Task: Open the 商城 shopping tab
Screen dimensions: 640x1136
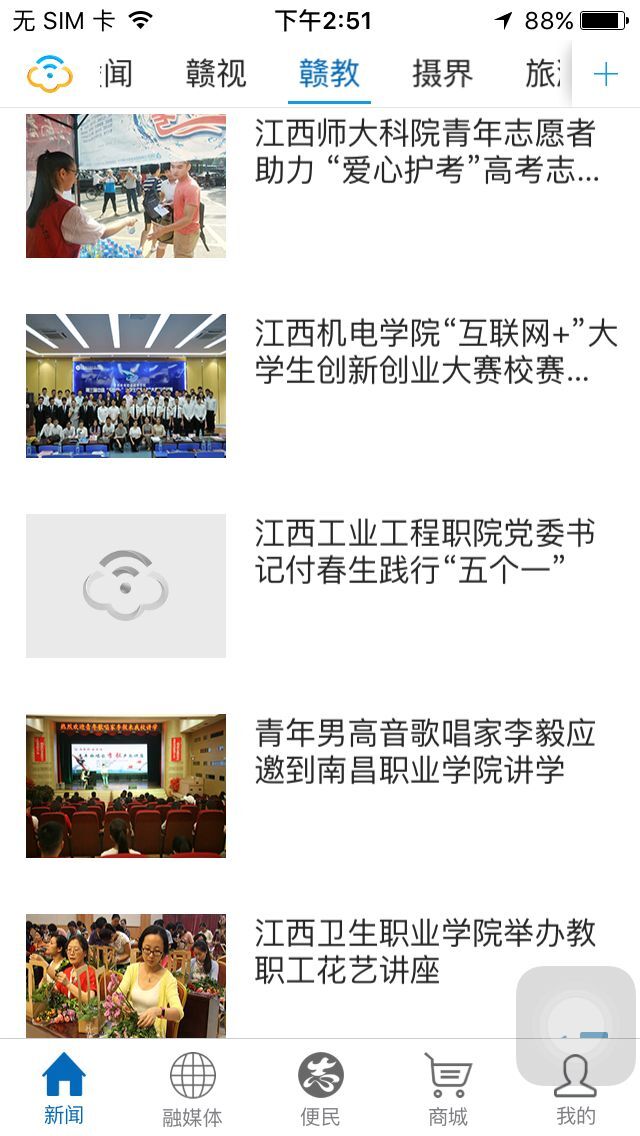Action: (x=448, y=1088)
